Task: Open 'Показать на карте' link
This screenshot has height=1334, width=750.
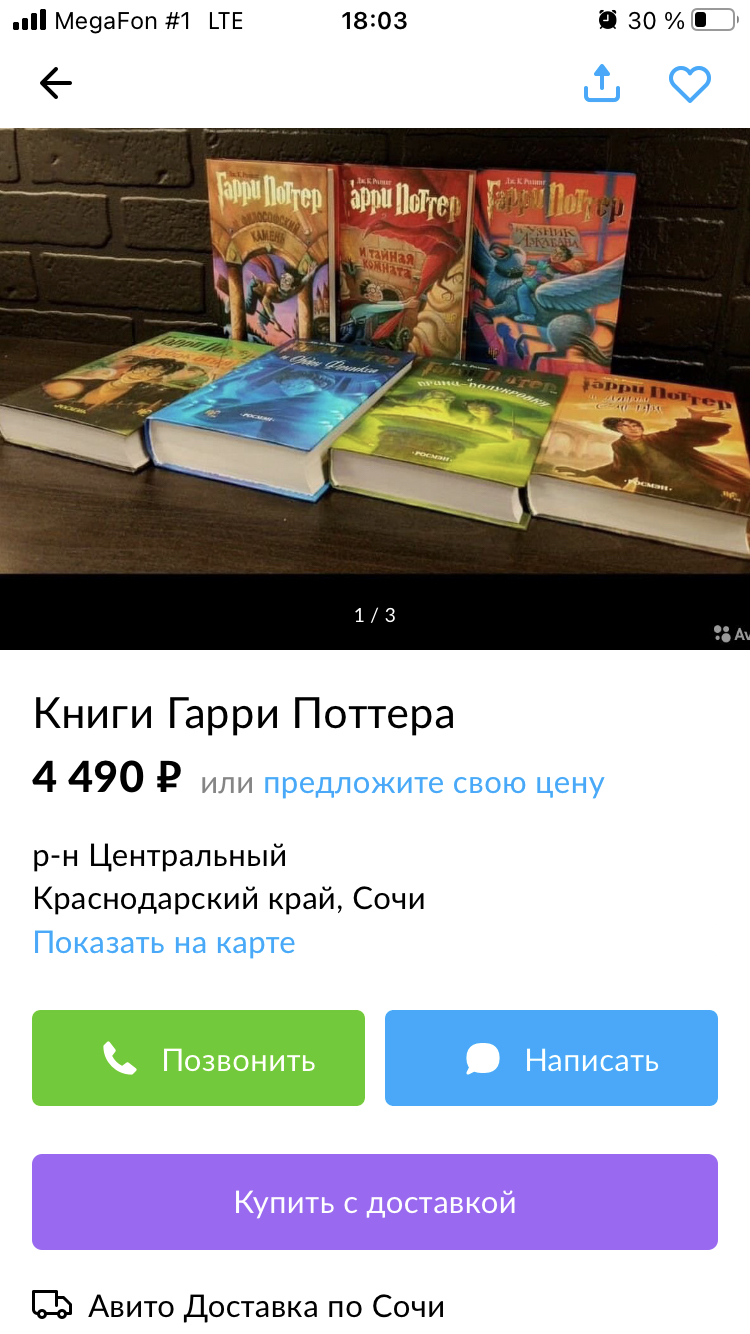Action: [x=164, y=942]
